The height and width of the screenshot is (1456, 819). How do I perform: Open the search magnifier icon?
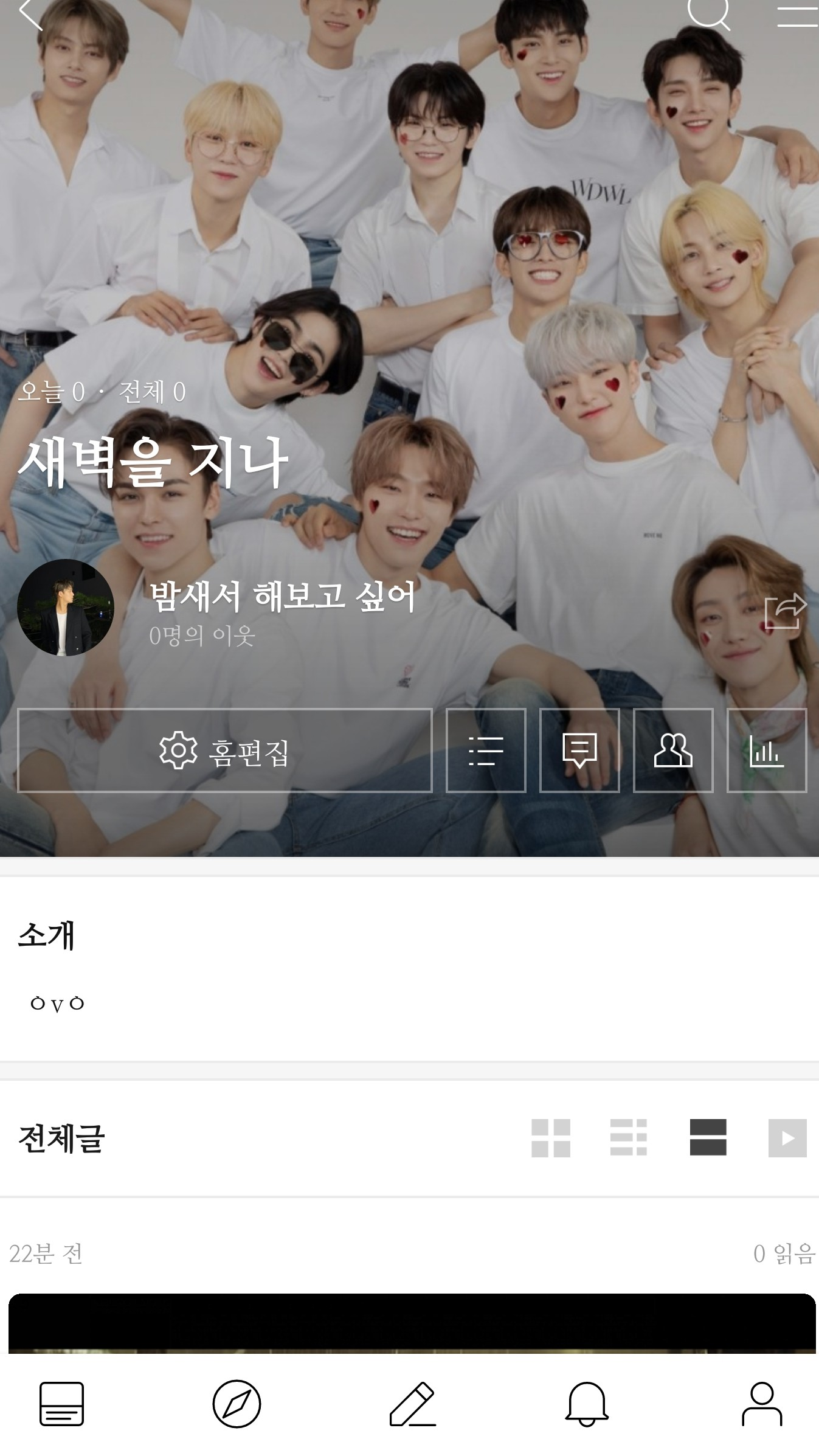709,12
